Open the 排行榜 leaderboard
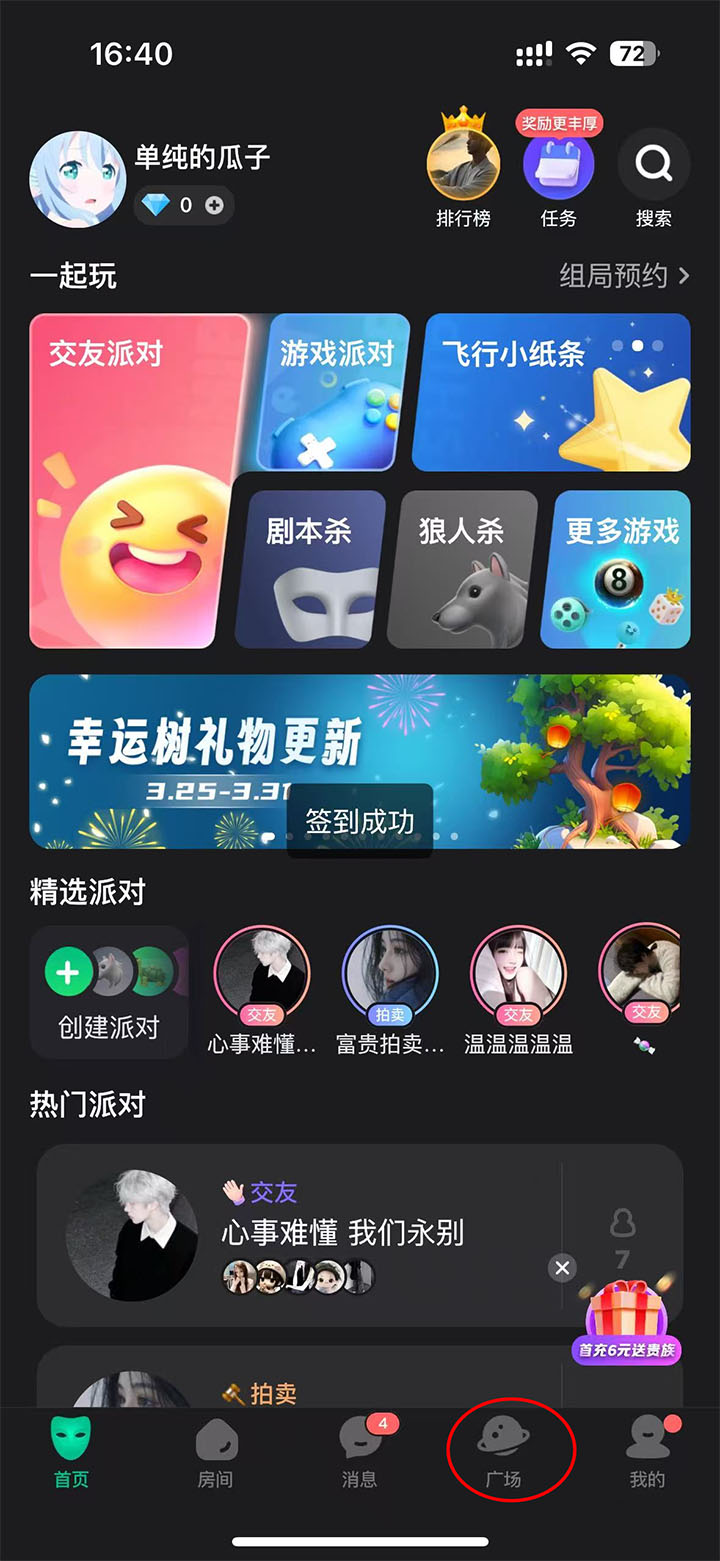This screenshot has width=720, height=1561. coord(463,167)
